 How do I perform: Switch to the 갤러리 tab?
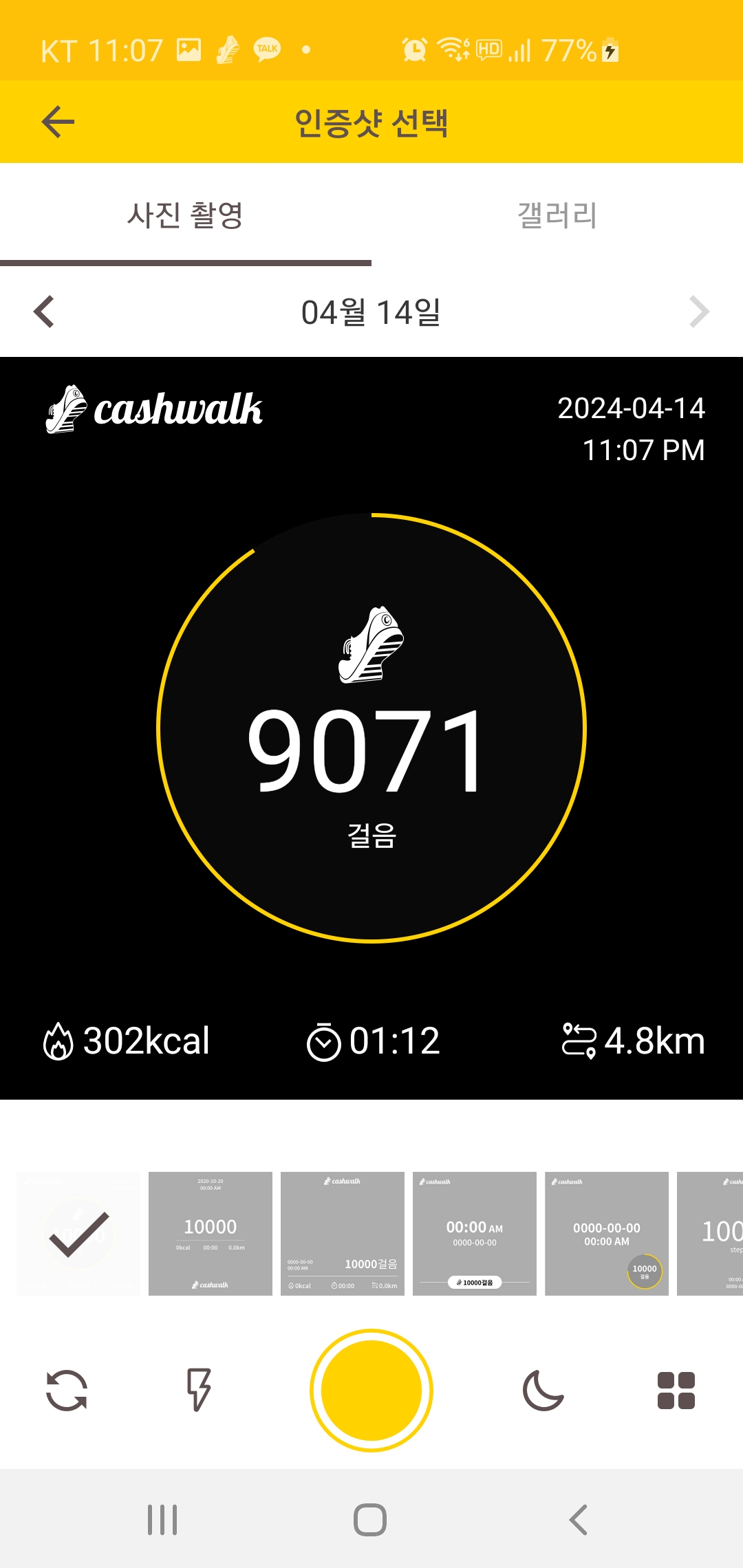[557, 215]
